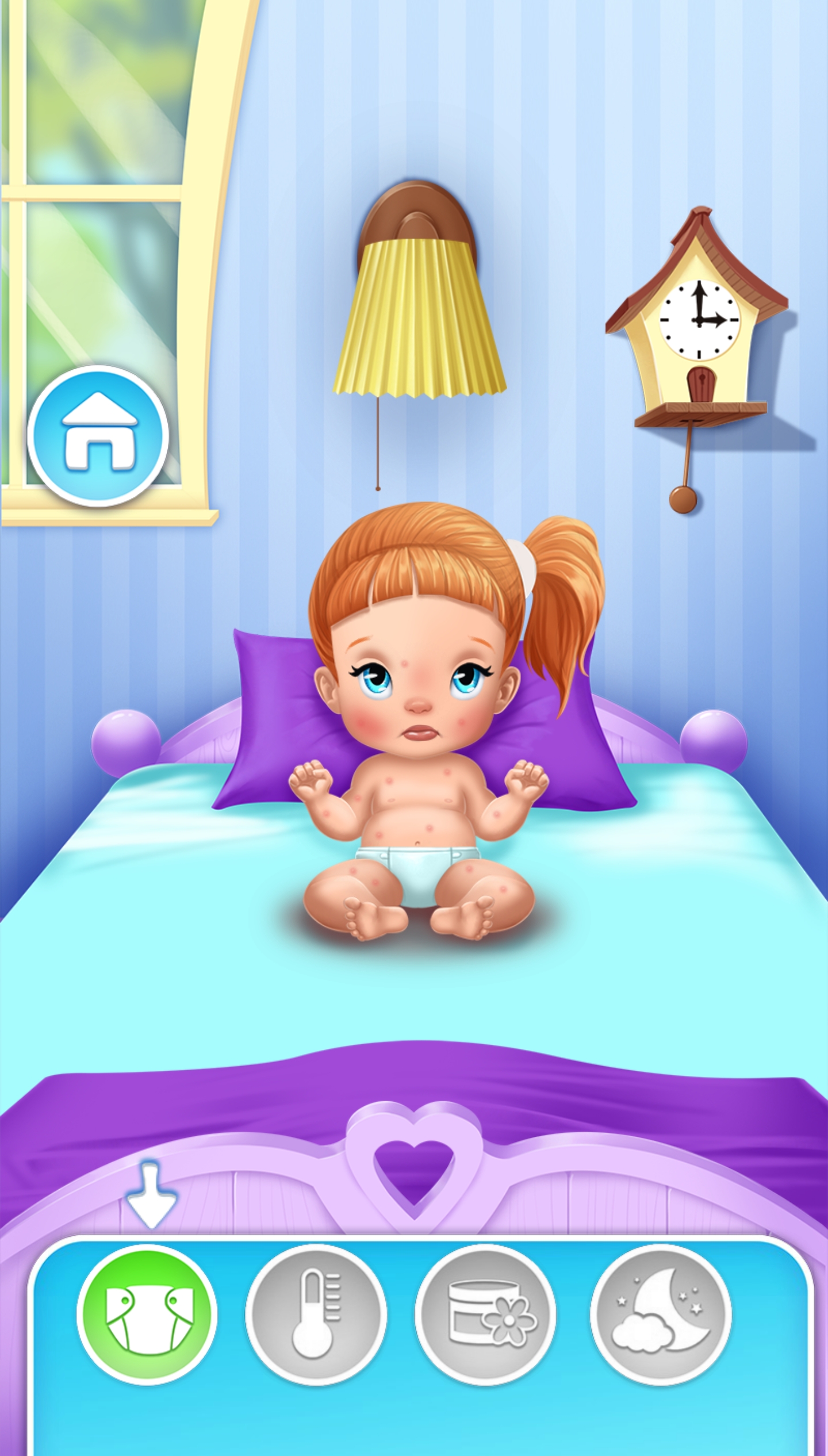Choose the thermometer tool
This screenshot has height=1456, width=828.
tap(316, 1314)
